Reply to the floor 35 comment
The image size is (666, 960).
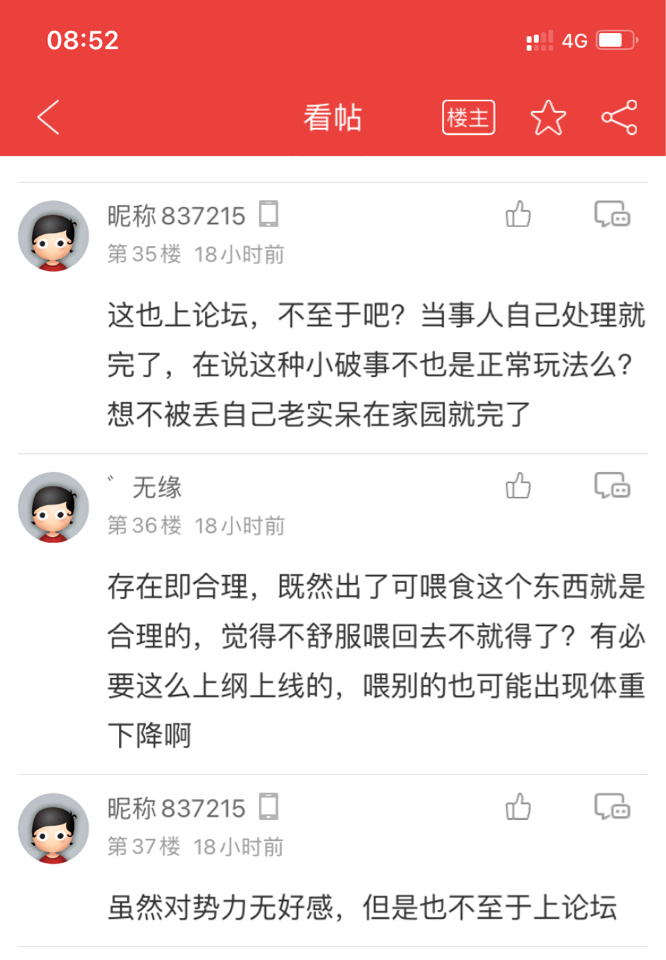[612, 214]
